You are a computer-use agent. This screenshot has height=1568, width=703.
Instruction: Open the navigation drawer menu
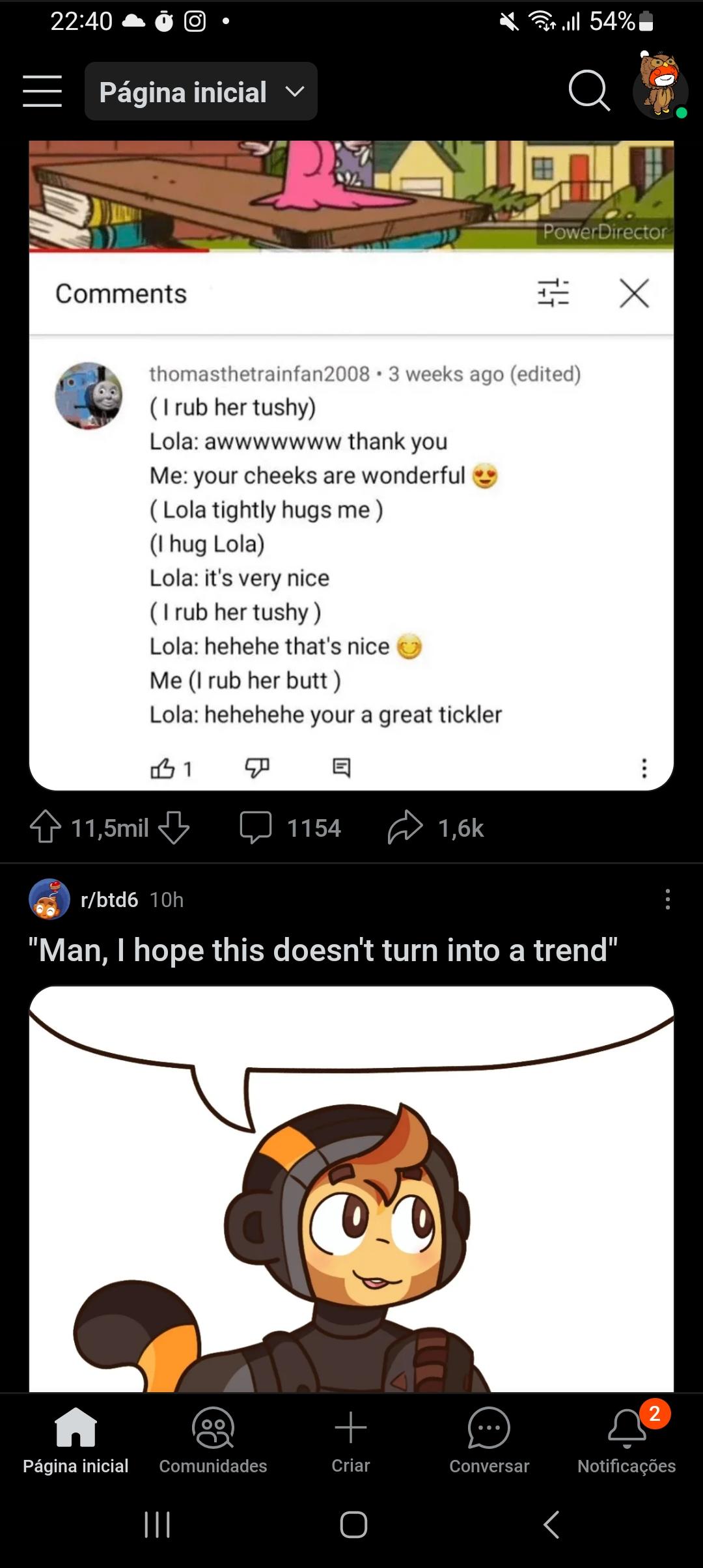tap(41, 92)
